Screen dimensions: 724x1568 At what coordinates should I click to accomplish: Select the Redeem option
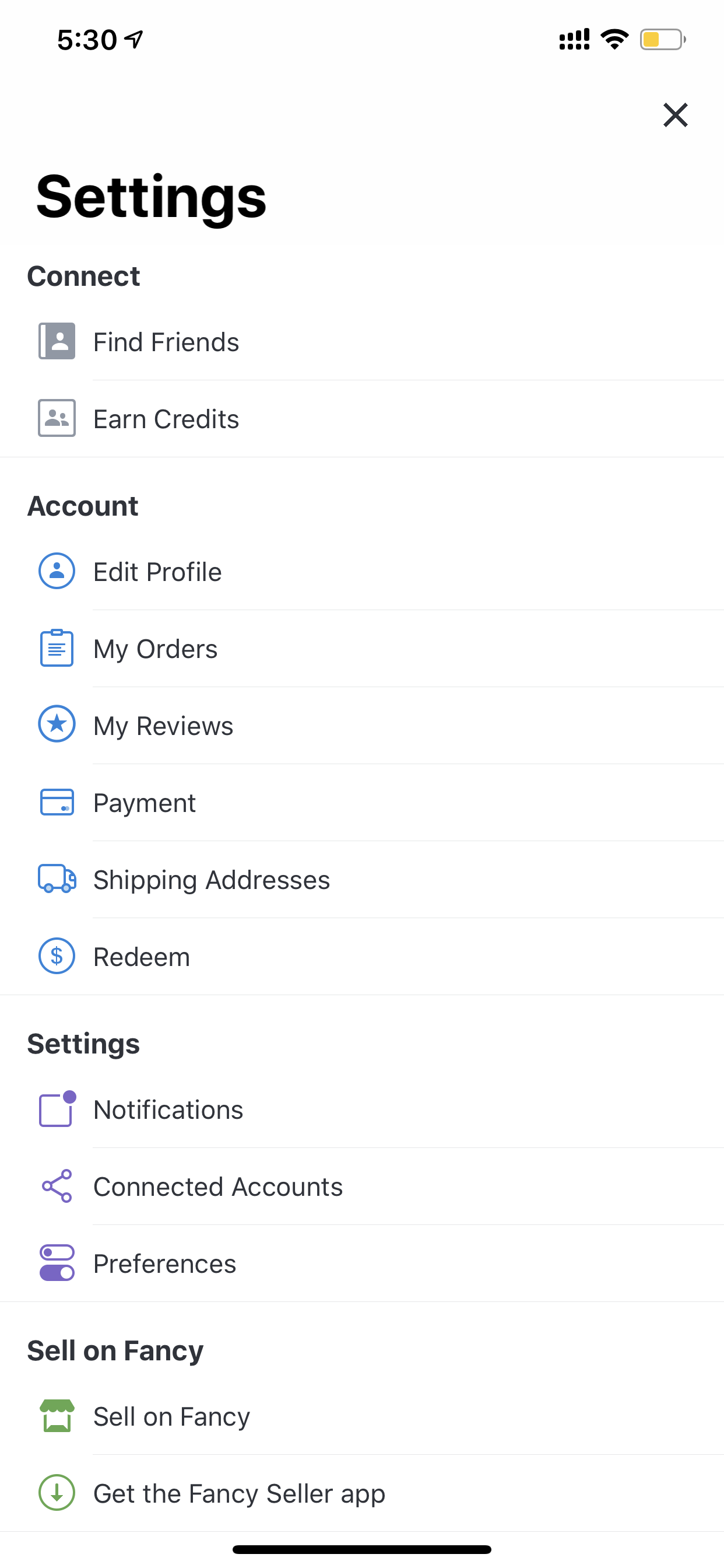pyautogui.click(x=362, y=956)
